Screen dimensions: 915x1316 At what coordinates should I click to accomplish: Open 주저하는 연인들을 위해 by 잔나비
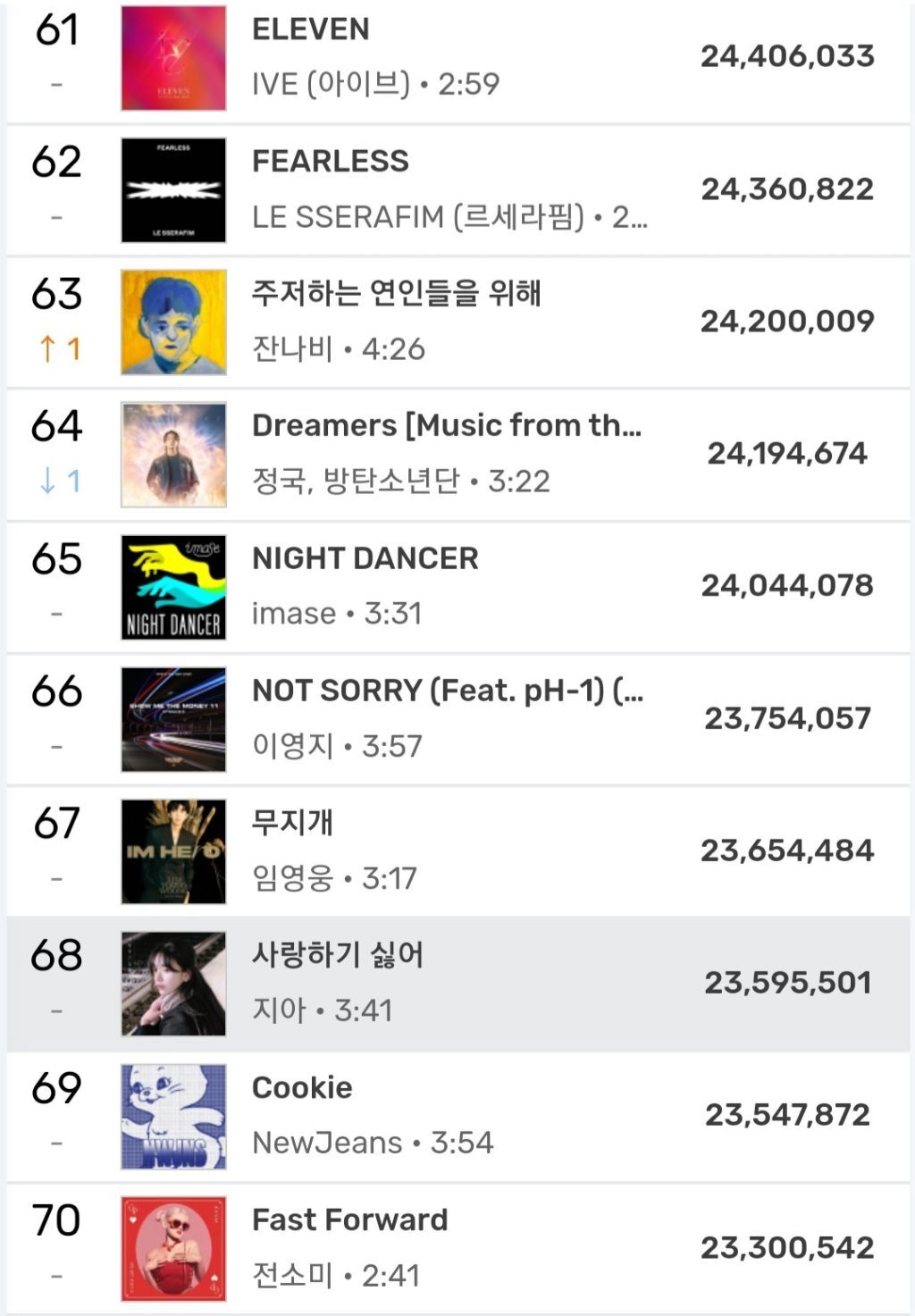(457, 323)
